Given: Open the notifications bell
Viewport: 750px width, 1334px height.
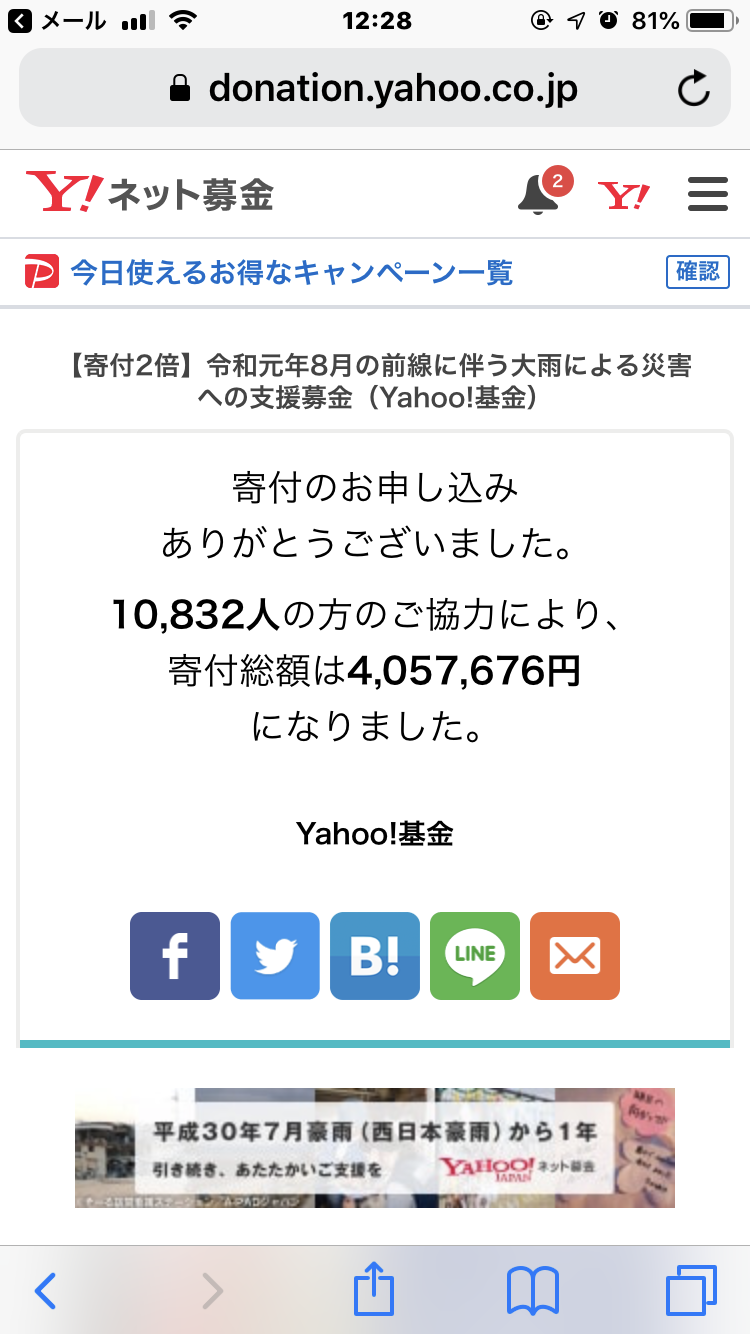Looking at the screenshot, I should click(541, 193).
